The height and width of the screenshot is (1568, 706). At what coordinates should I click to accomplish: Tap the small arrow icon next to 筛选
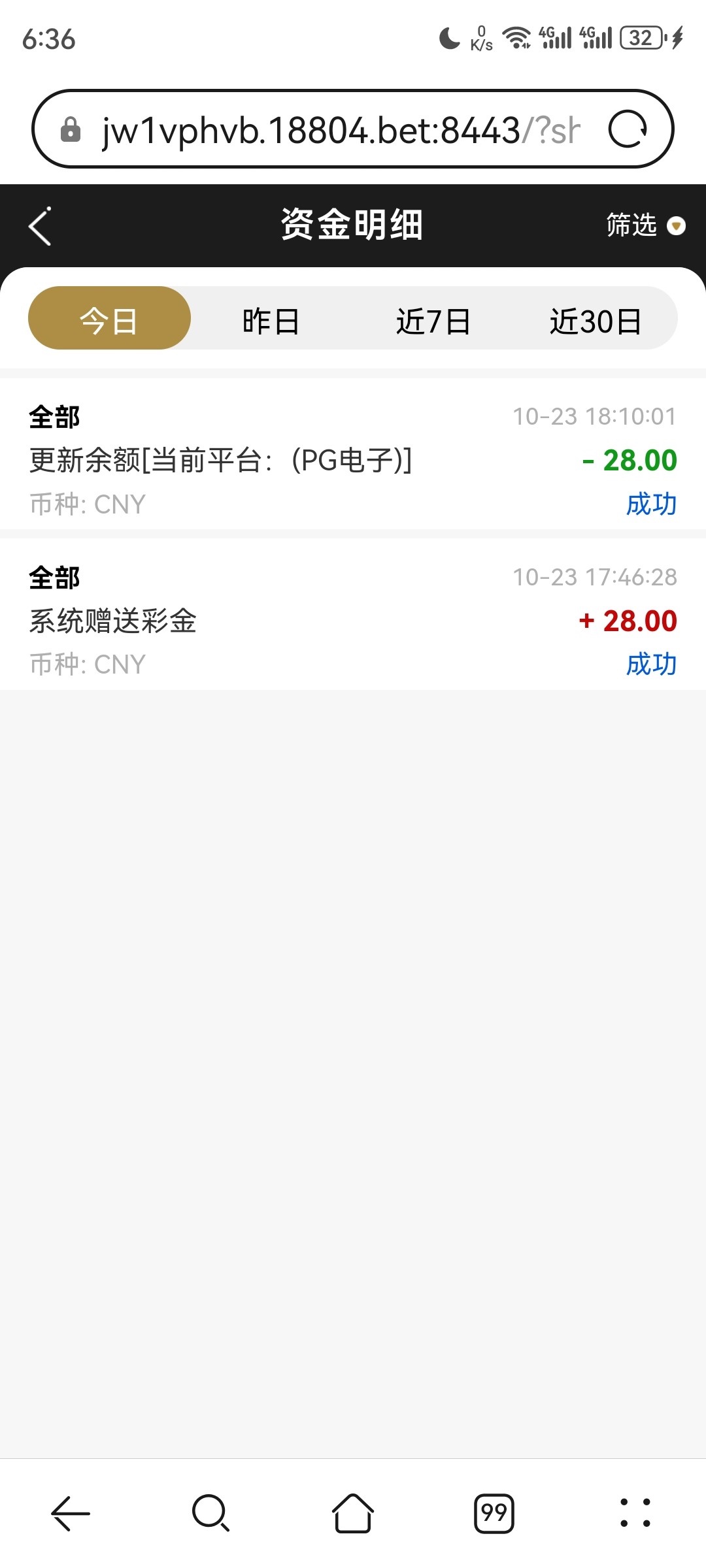(x=677, y=225)
